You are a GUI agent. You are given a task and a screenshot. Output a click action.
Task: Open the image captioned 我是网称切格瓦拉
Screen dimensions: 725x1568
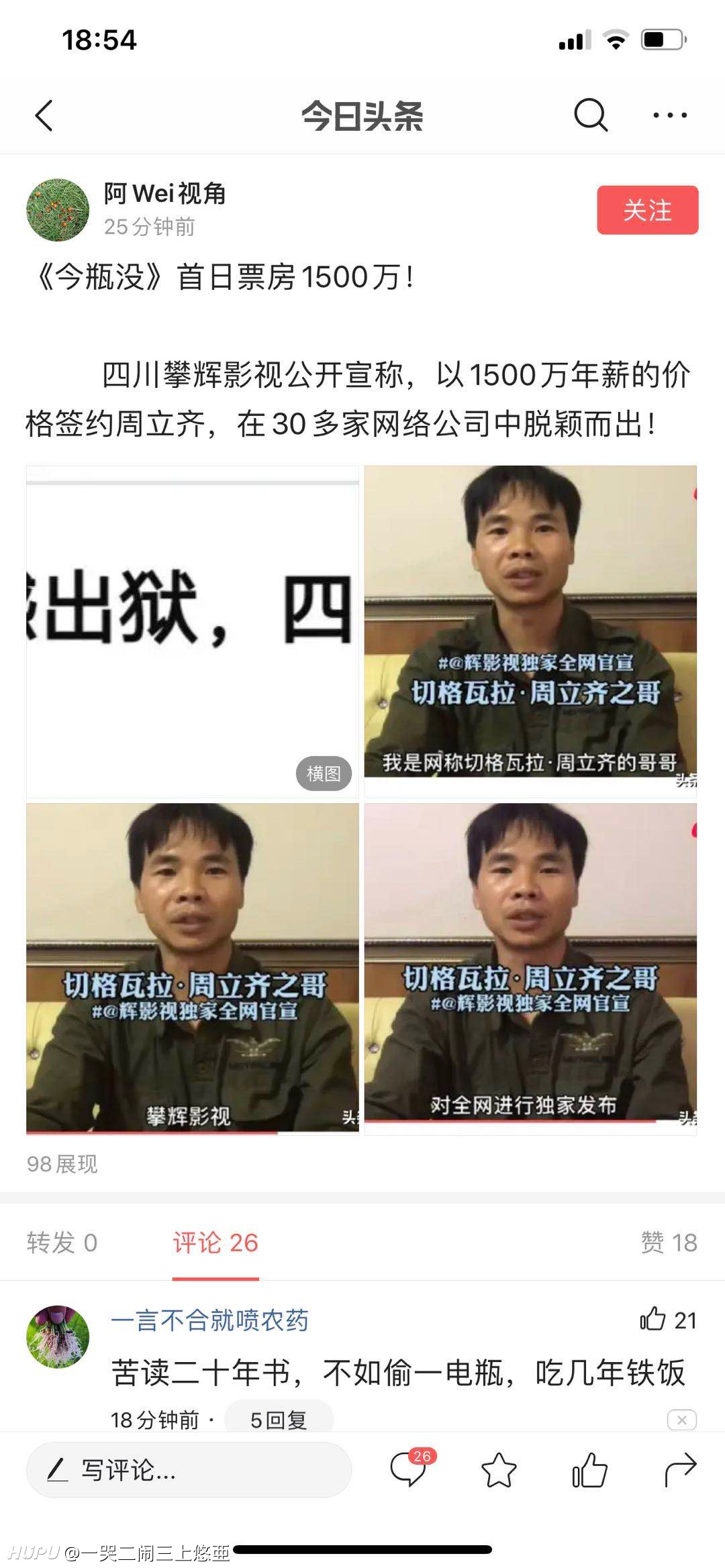[x=530, y=631]
